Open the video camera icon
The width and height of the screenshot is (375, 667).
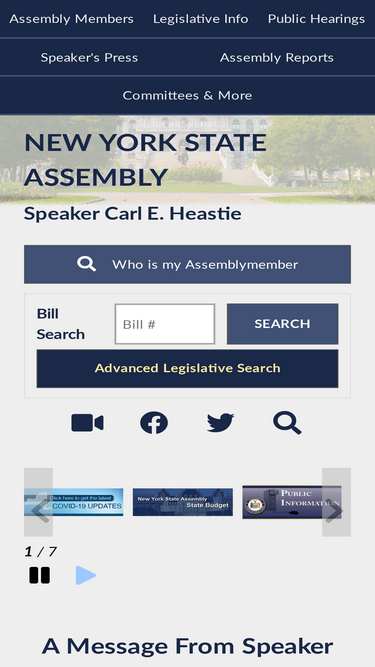[x=88, y=423]
